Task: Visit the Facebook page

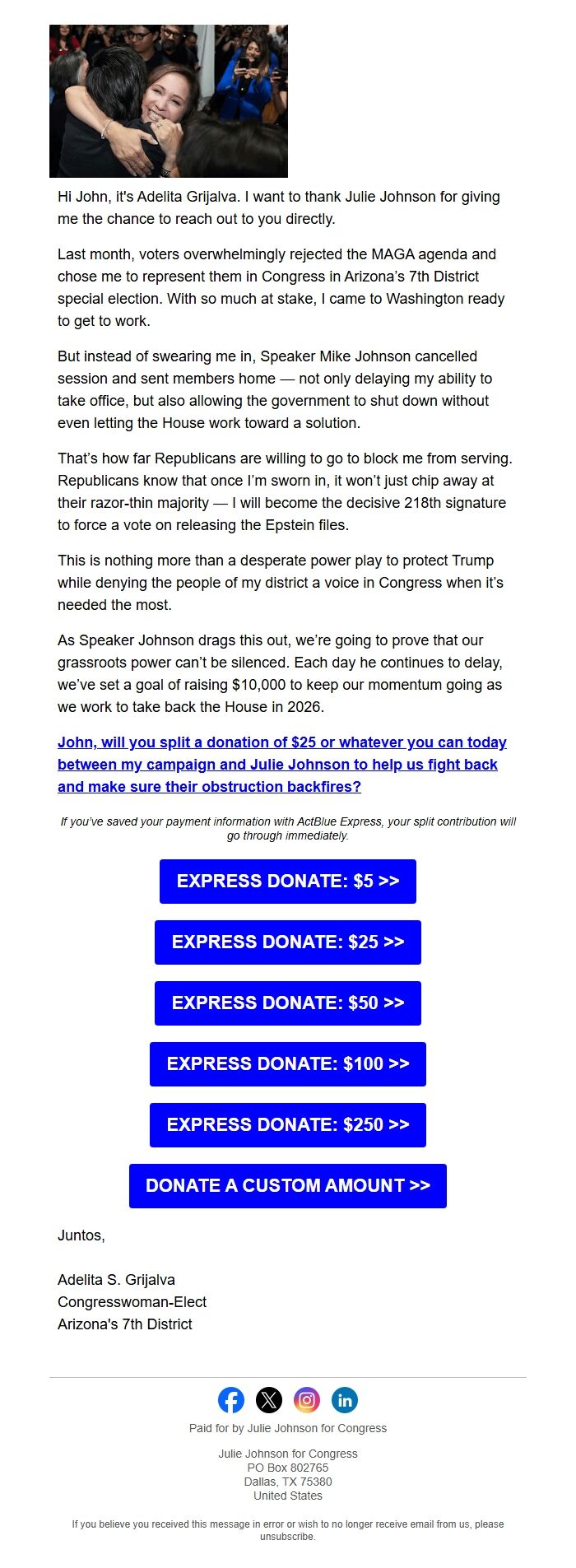Action: 231,1400
